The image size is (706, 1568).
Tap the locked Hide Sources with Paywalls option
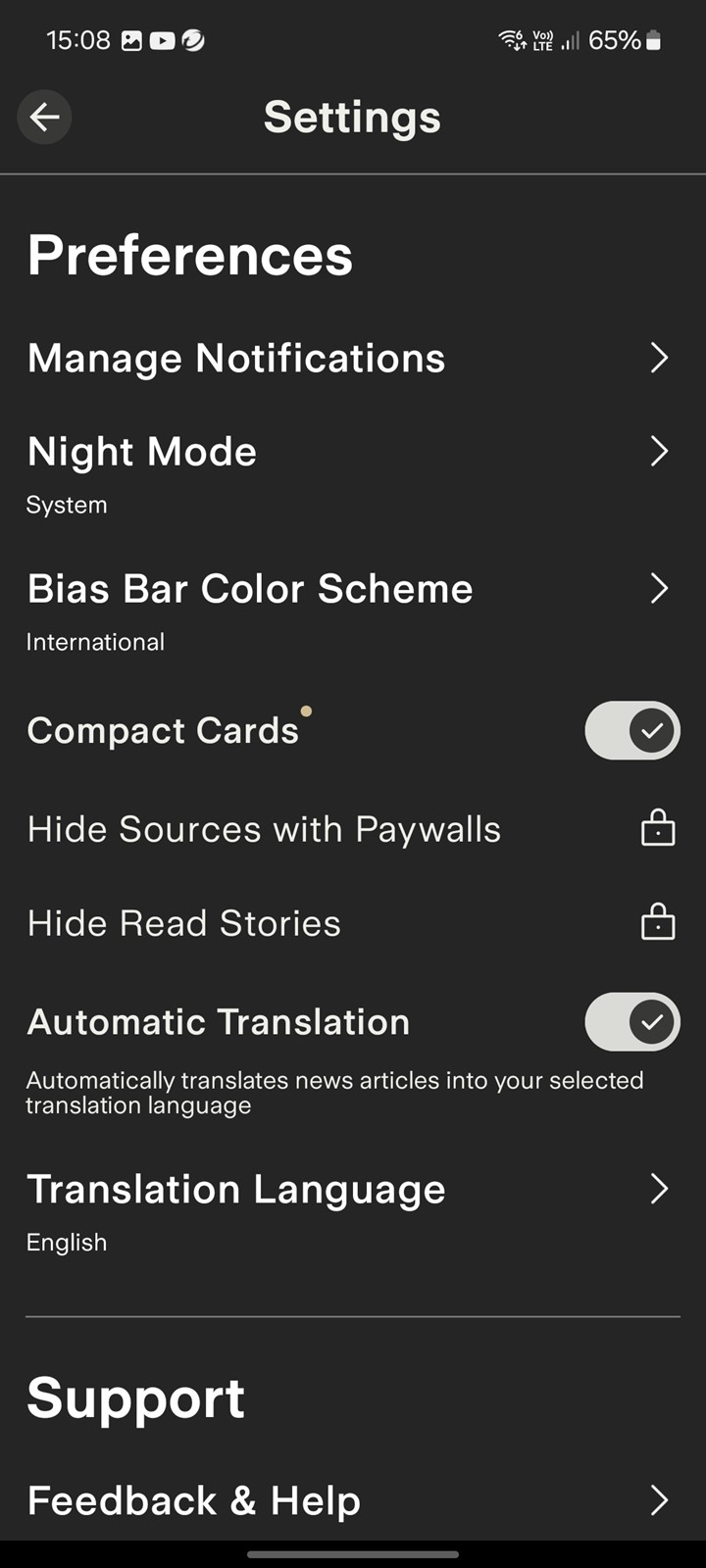point(353,829)
